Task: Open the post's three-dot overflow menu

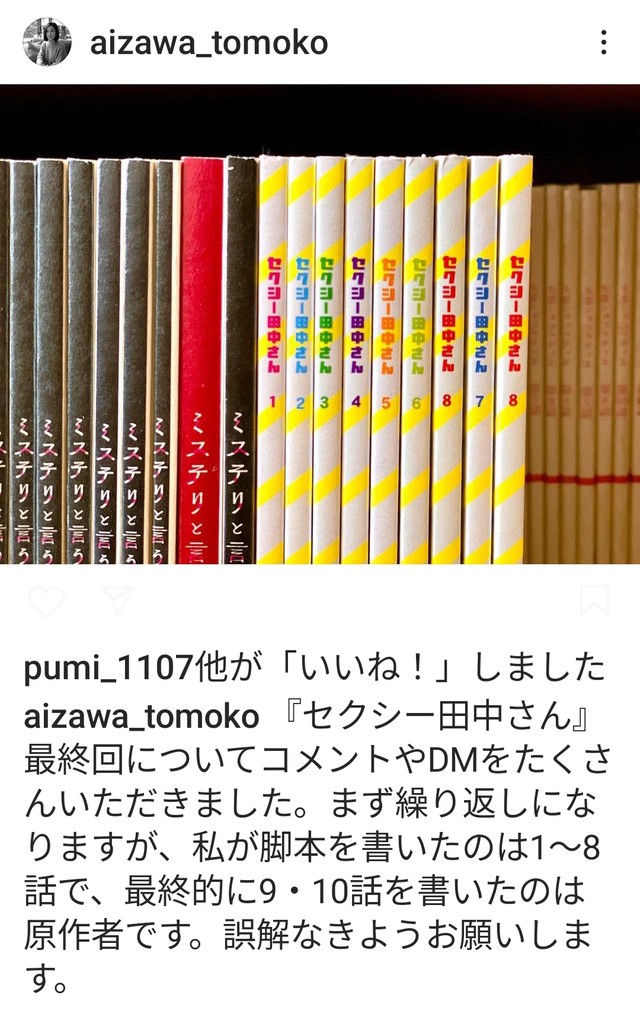Action: point(603,42)
